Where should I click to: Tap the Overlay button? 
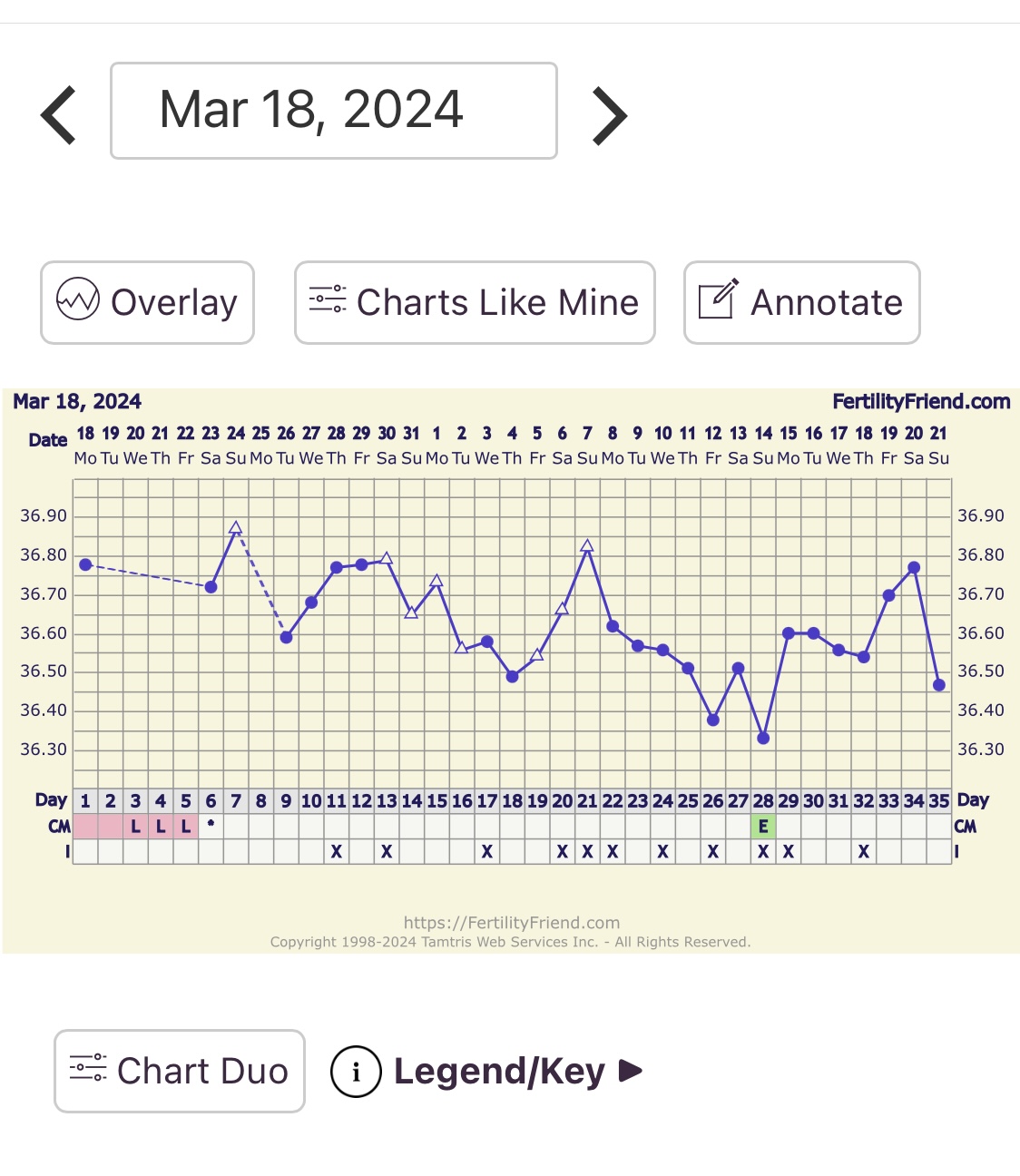click(147, 302)
